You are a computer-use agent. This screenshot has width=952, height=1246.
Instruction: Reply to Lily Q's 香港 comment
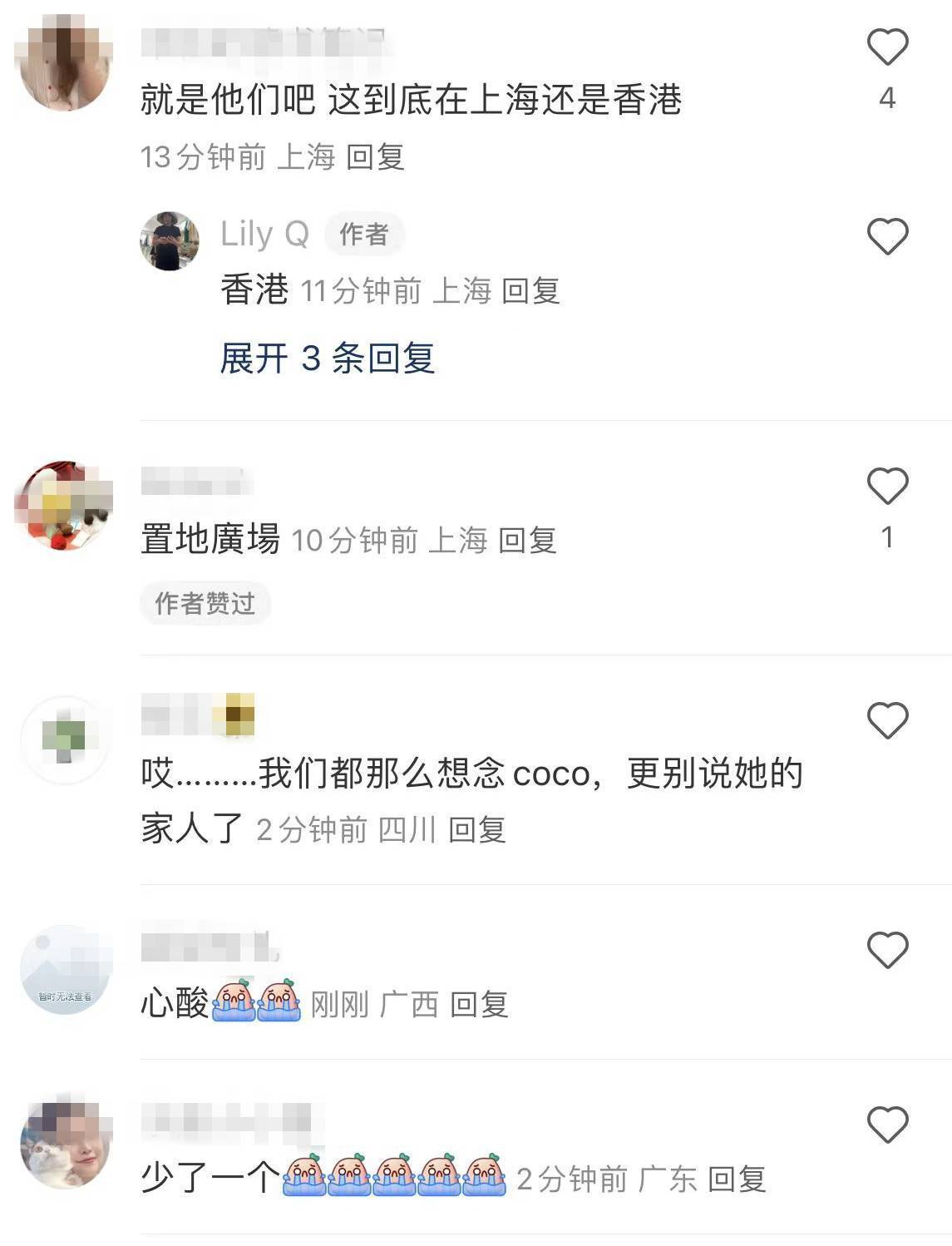530,291
